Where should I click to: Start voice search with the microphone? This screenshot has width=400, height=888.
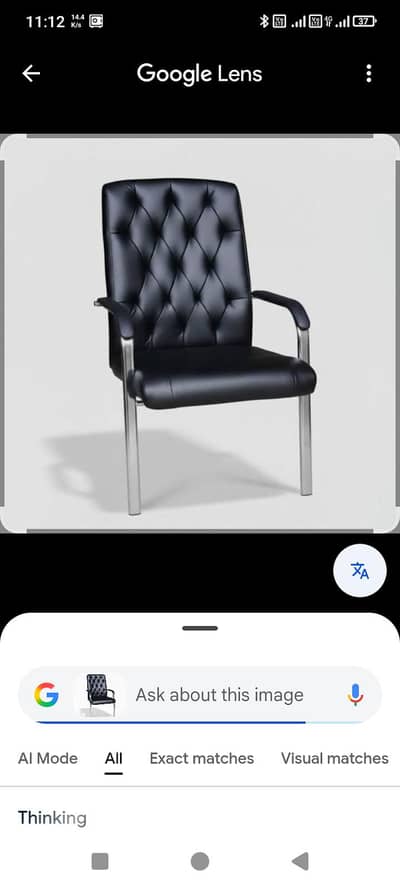point(355,695)
